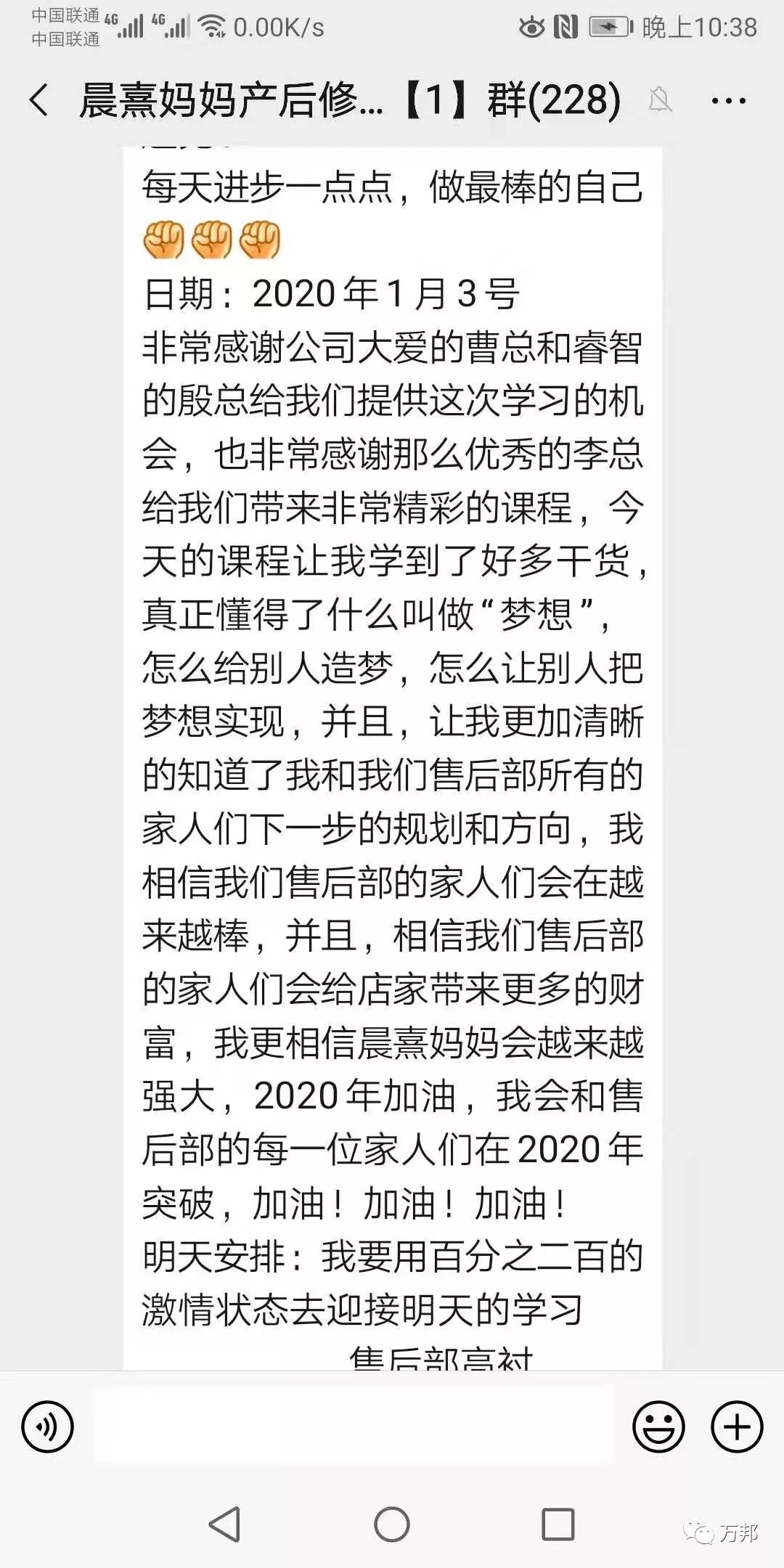Switch to voice message input
This screenshot has height=1568, width=784.
pyautogui.click(x=48, y=1426)
